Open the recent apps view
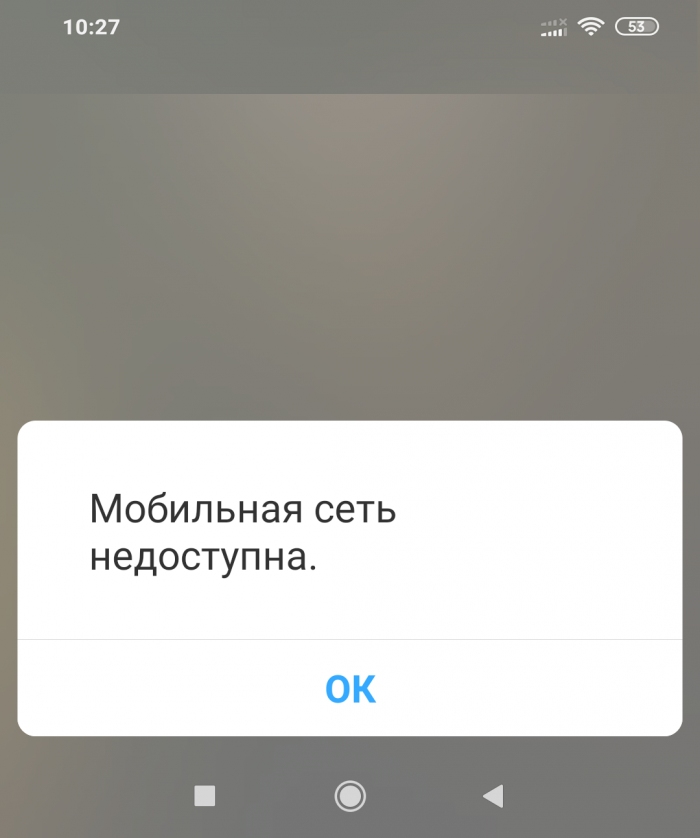Screen dimensions: 700x838 (205, 796)
